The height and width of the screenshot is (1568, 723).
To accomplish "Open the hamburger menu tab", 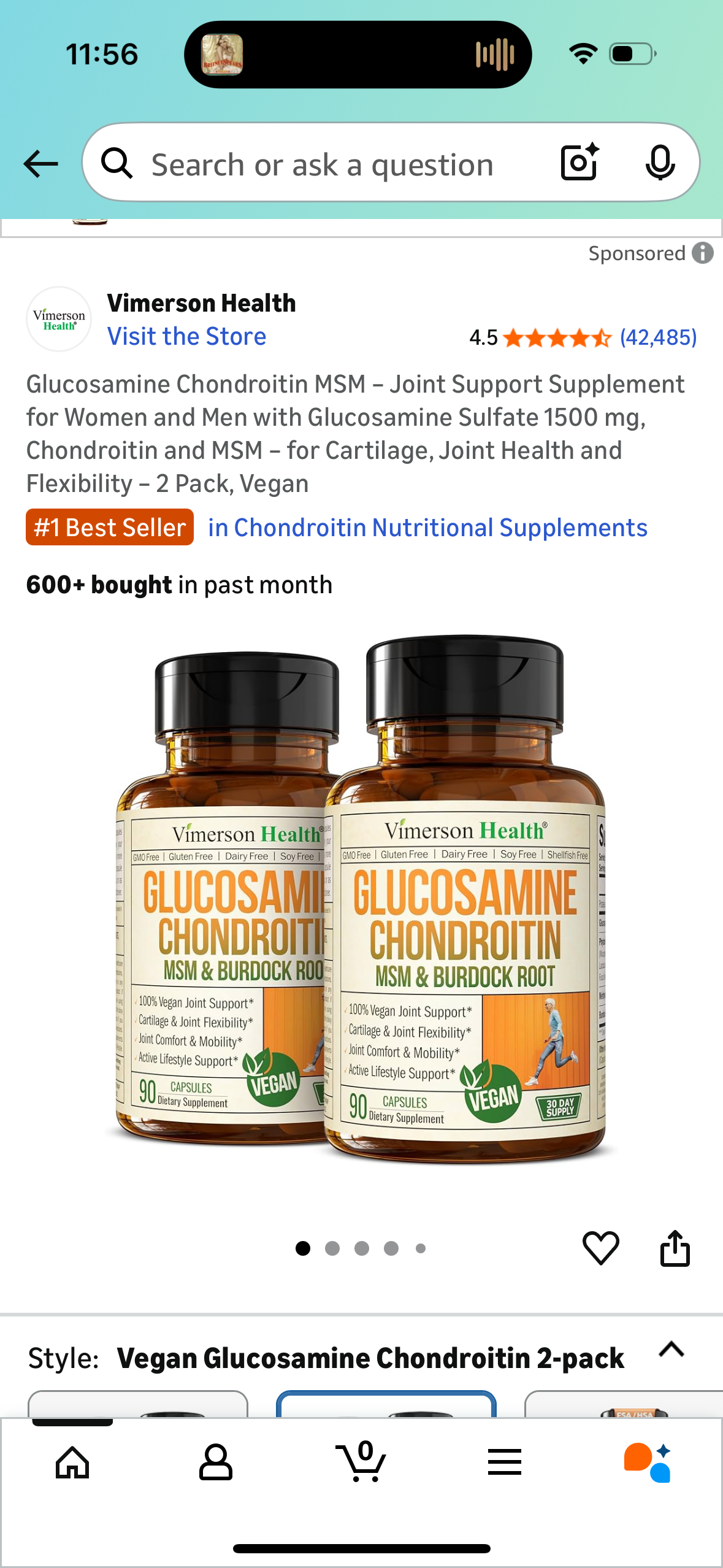I will pos(505,1462).
